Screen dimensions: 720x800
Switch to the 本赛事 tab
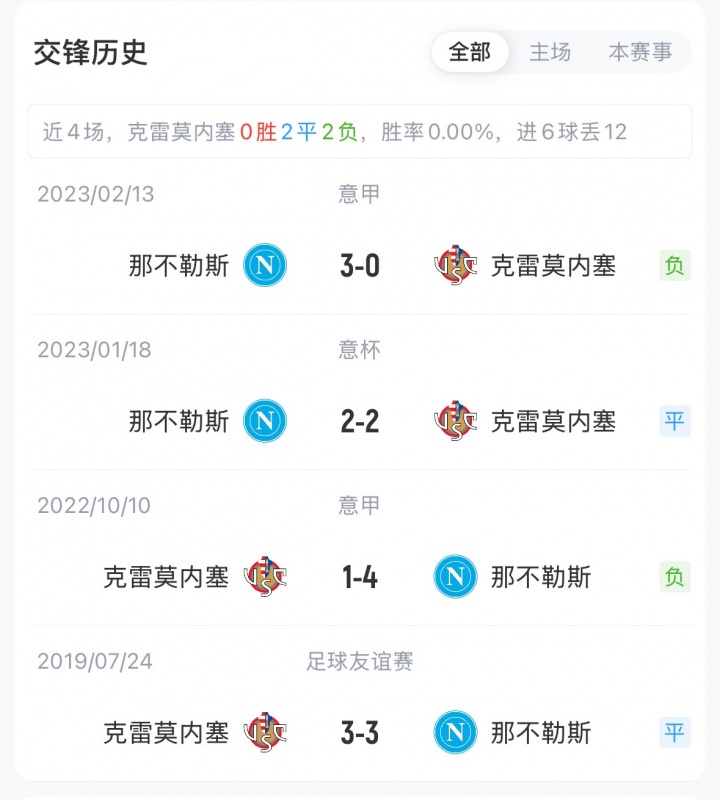pyautogui.click(x=640, y=52)
